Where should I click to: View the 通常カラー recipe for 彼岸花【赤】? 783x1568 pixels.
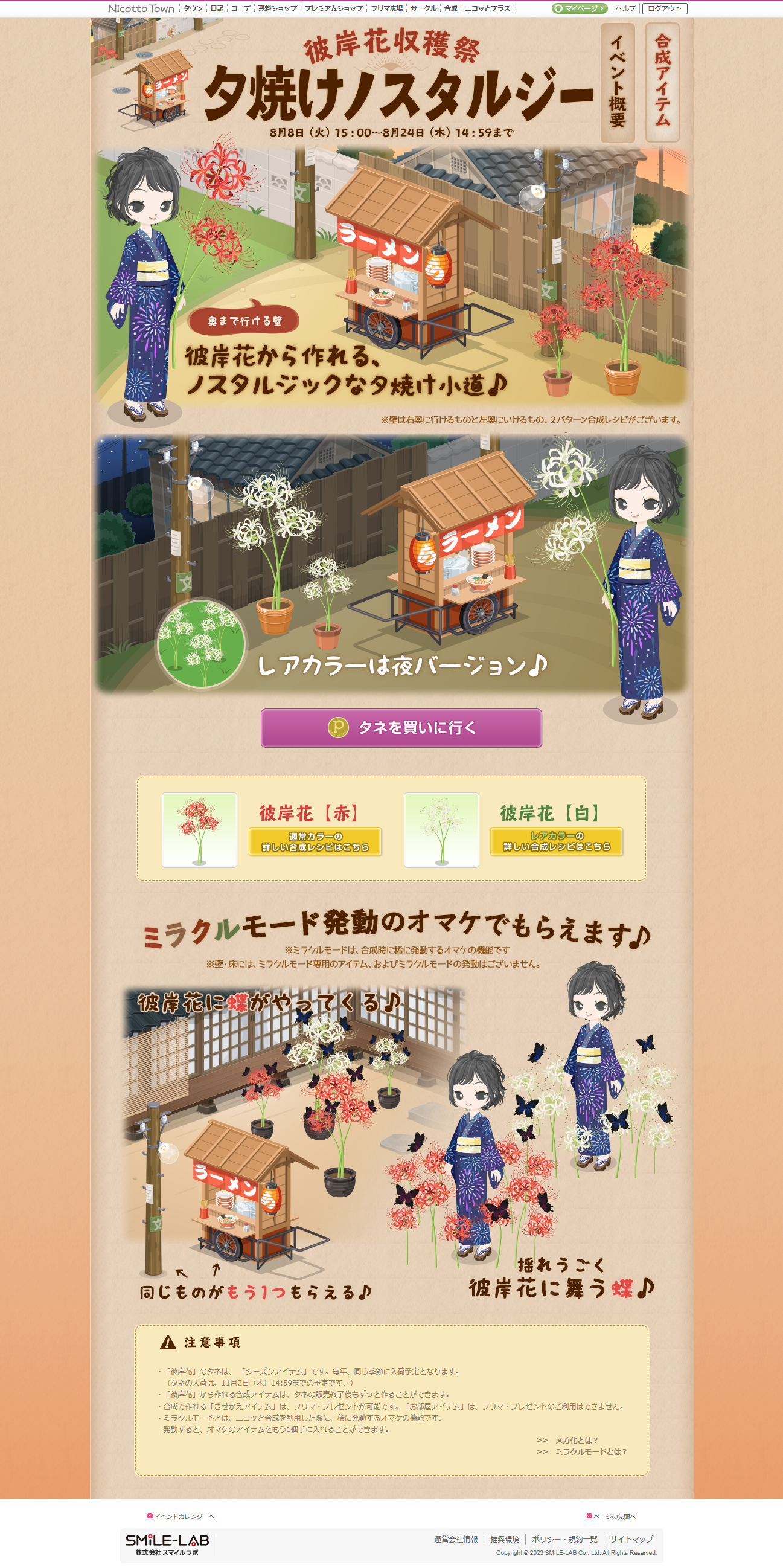click(x=315, y=841)
